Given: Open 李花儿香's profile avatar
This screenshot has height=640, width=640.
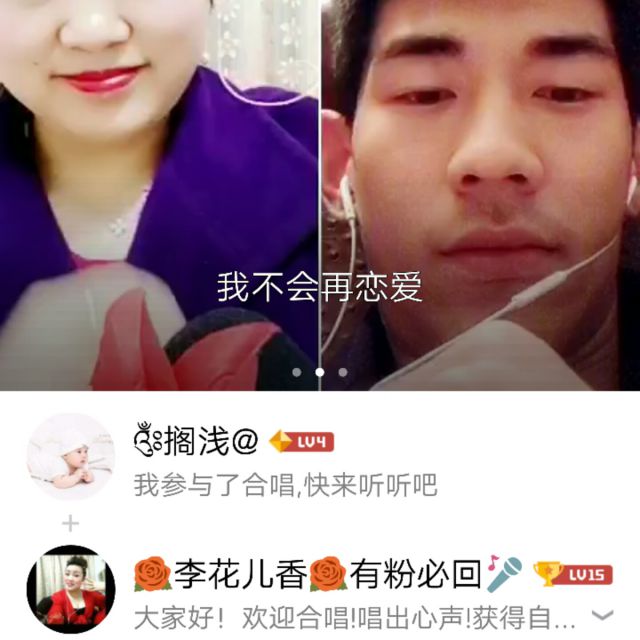Looking at the screenshot, I should click(70, 590).
